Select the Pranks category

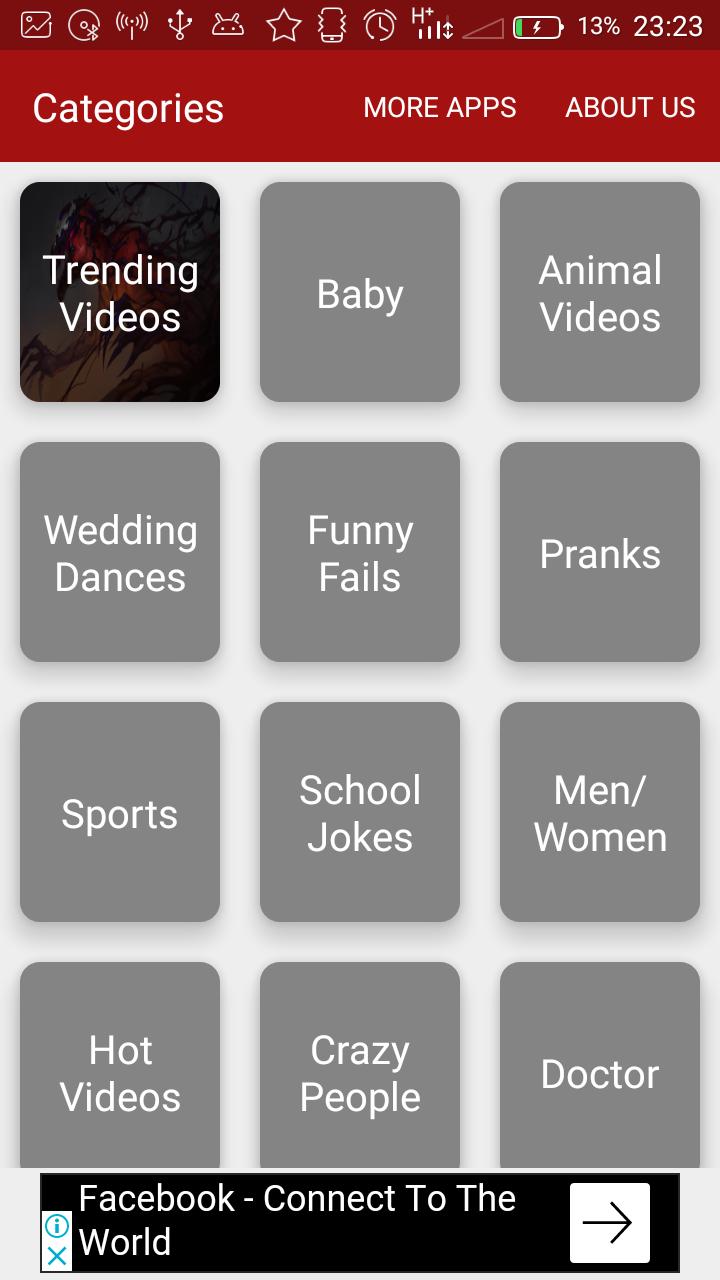tap(600, 552)
